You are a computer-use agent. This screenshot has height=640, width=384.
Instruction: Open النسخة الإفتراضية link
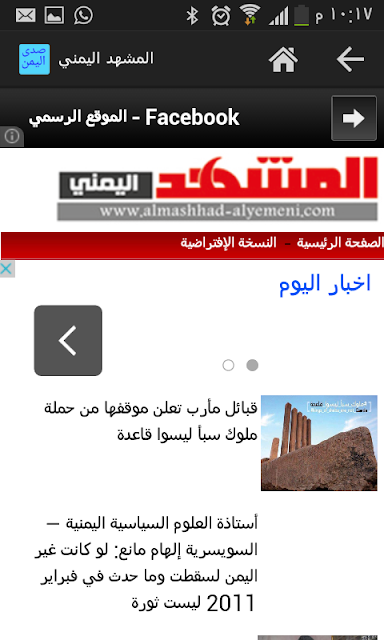[229, 242]
